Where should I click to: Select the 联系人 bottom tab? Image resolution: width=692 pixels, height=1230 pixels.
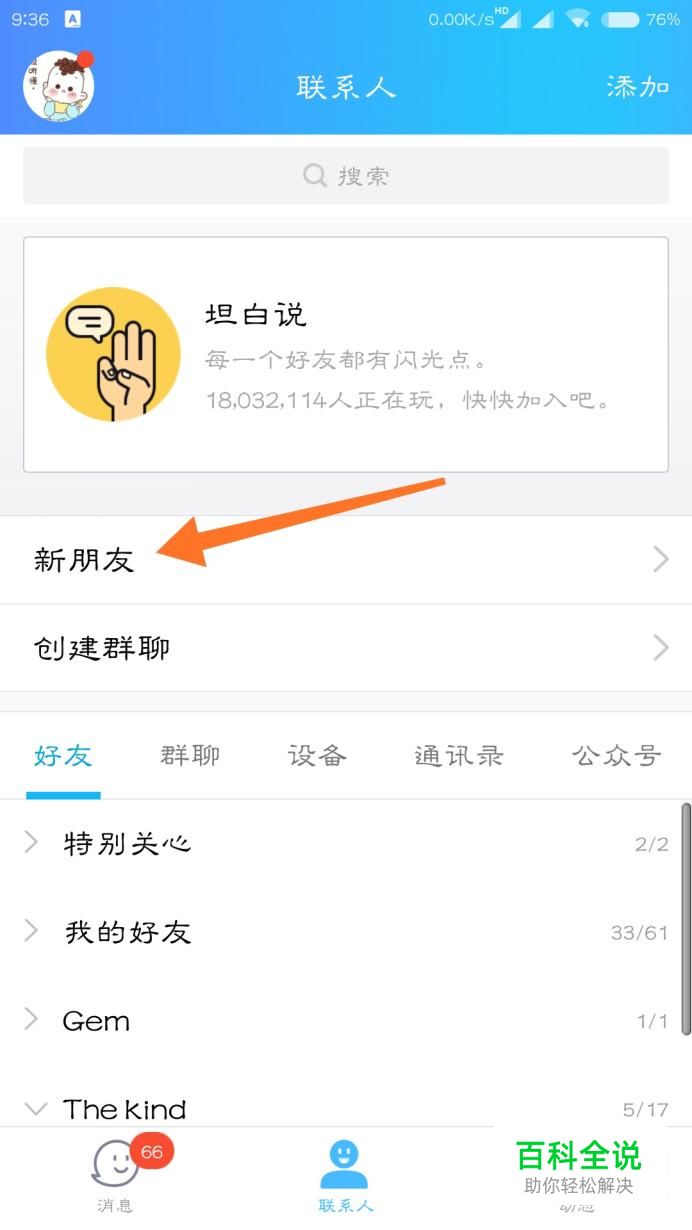point(345,1176)
